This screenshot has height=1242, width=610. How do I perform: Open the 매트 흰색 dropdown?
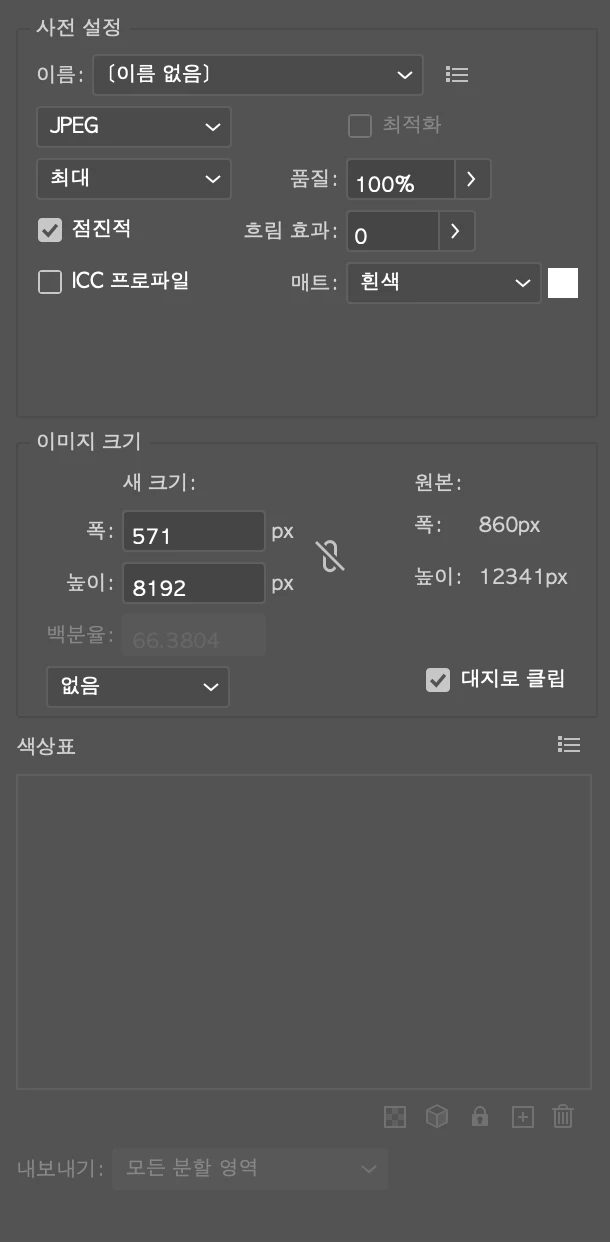(x=443, y=283)
